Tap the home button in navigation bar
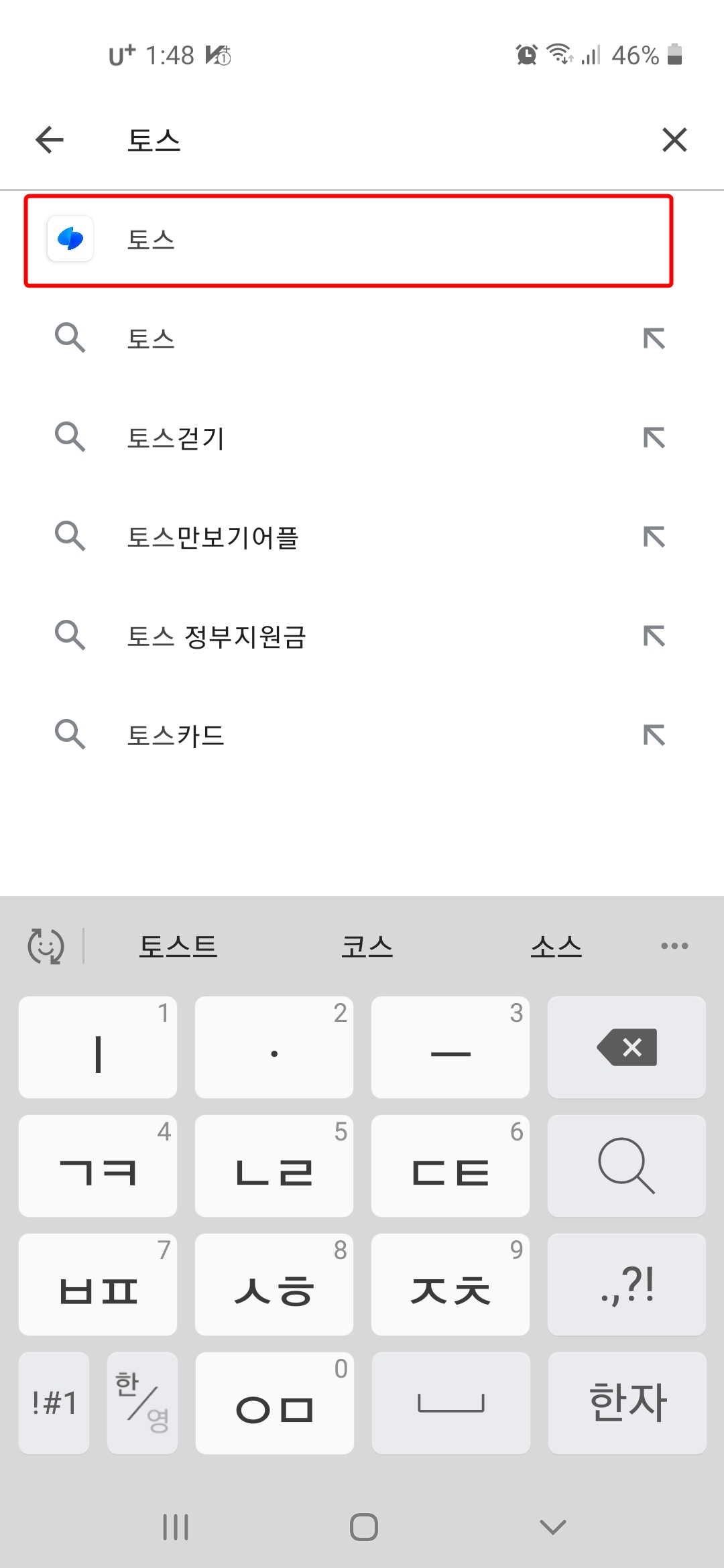 click(362, 1530)
